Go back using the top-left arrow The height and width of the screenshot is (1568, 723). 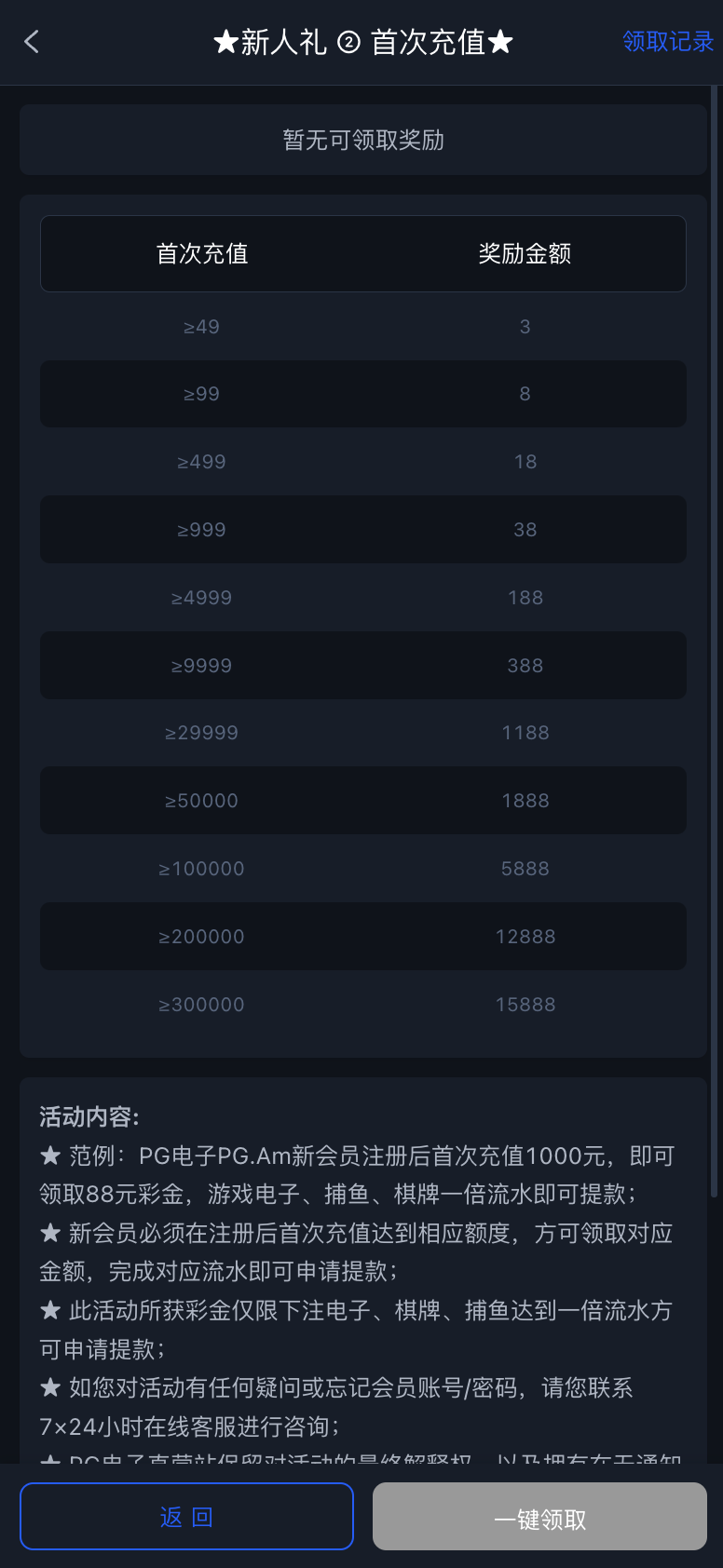coord(32,42)
